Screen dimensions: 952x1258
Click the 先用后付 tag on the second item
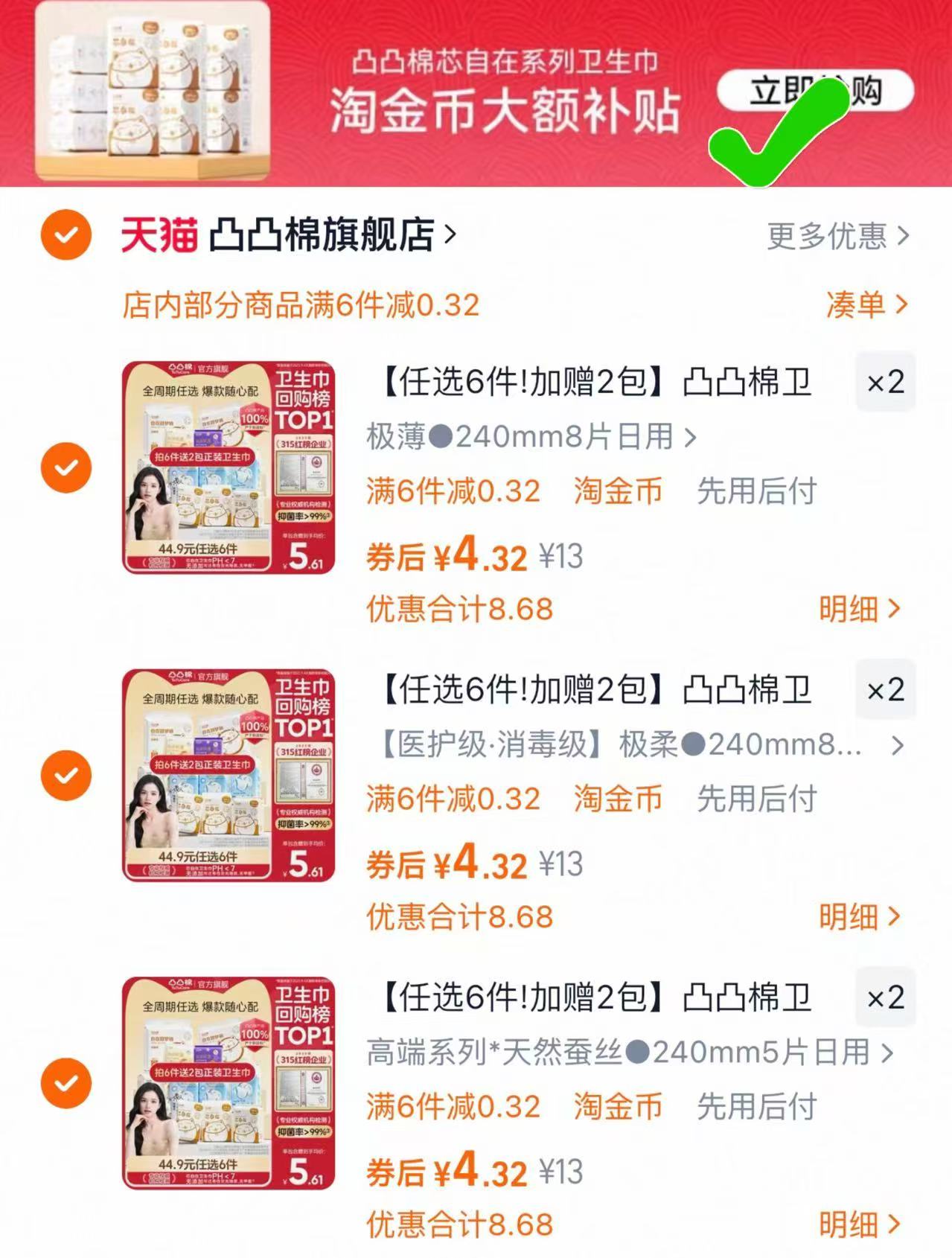click(758, 799)
